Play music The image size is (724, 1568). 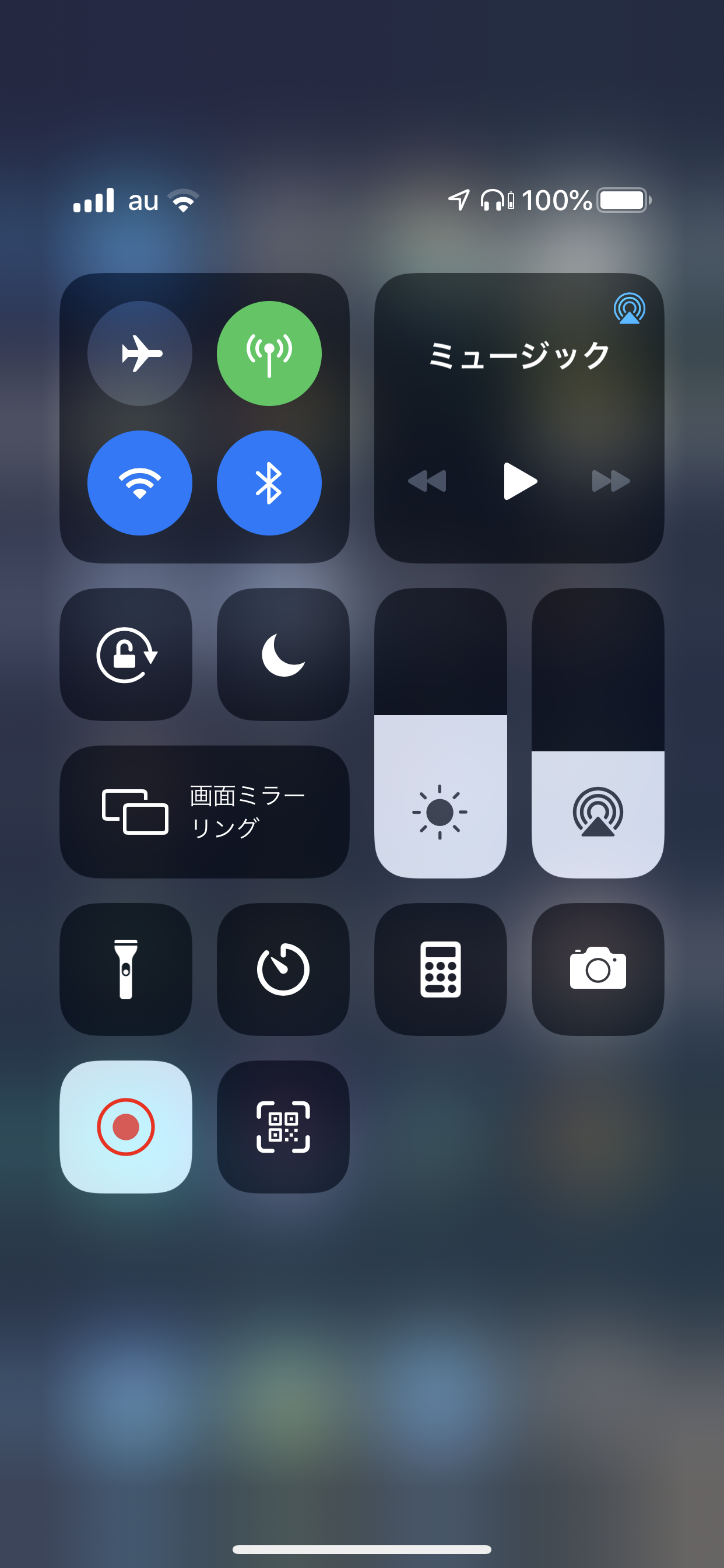pyautogui.click(x=519, y=481)
